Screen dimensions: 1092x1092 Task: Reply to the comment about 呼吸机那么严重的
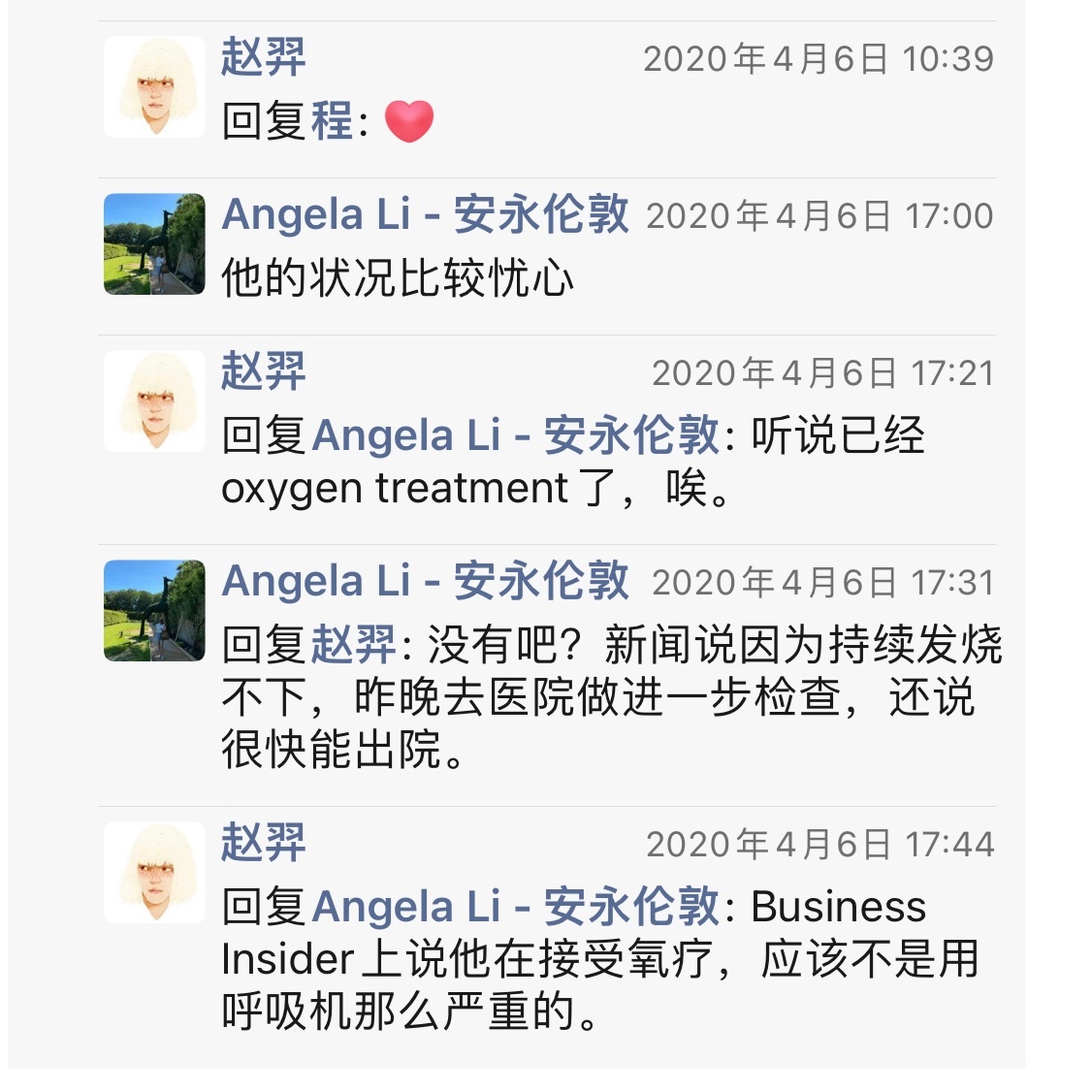click(601, 960)
